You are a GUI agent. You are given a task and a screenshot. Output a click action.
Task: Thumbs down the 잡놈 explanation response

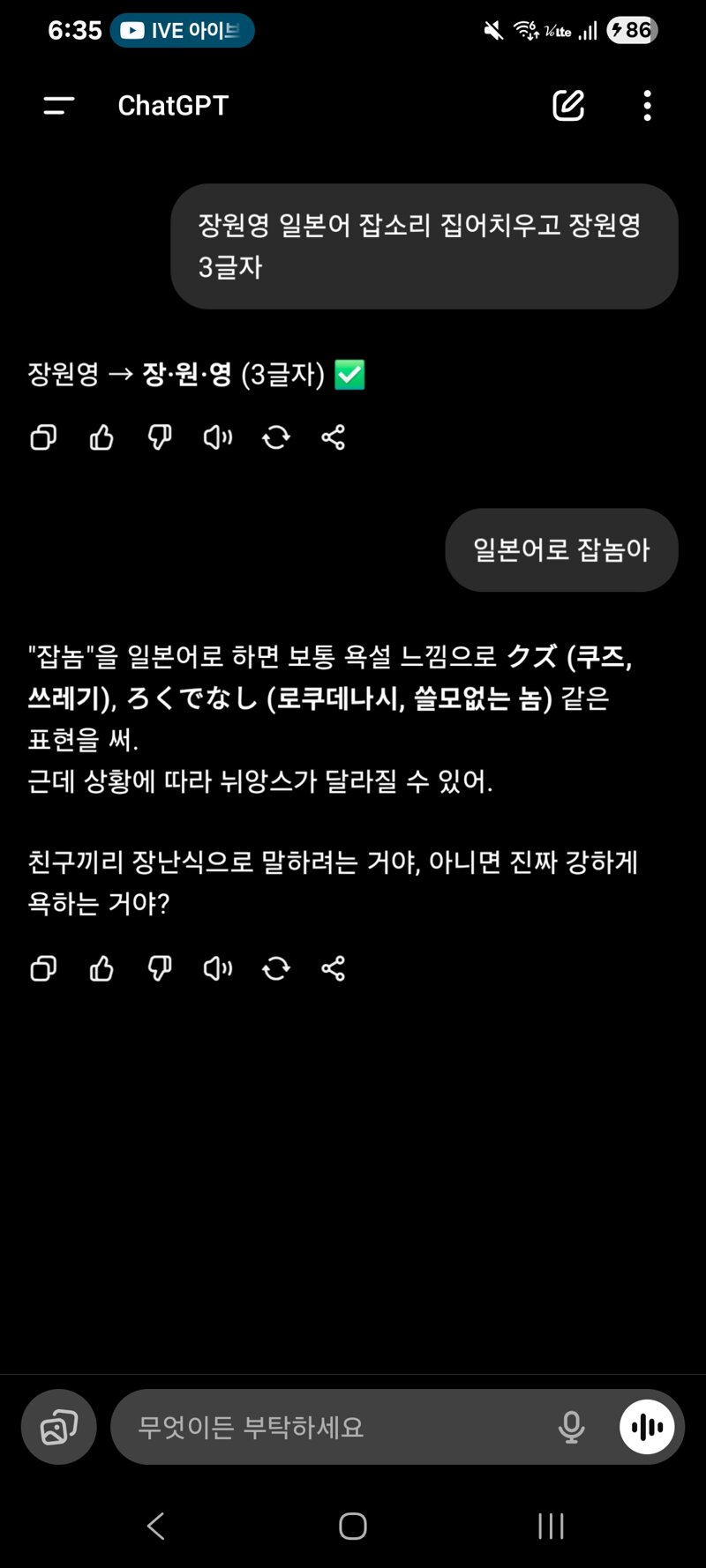pyautogui.click(x=160, y=969)
